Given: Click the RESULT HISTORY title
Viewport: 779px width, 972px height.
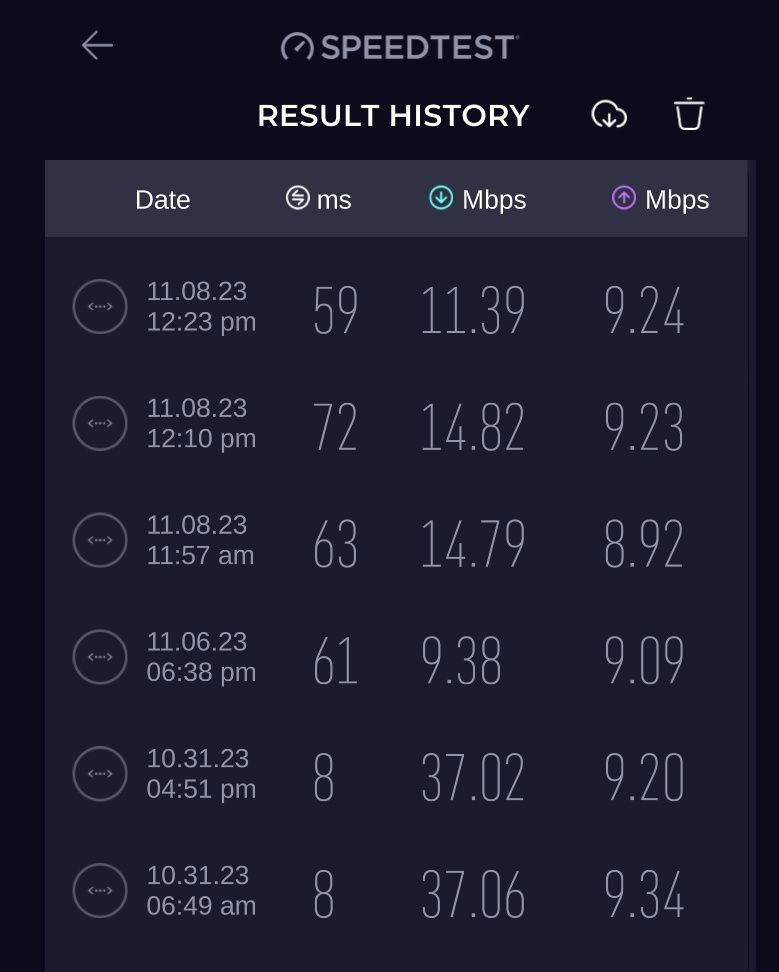Looking at the screenshot, I should pyautogui.click(x=394, y=115).
